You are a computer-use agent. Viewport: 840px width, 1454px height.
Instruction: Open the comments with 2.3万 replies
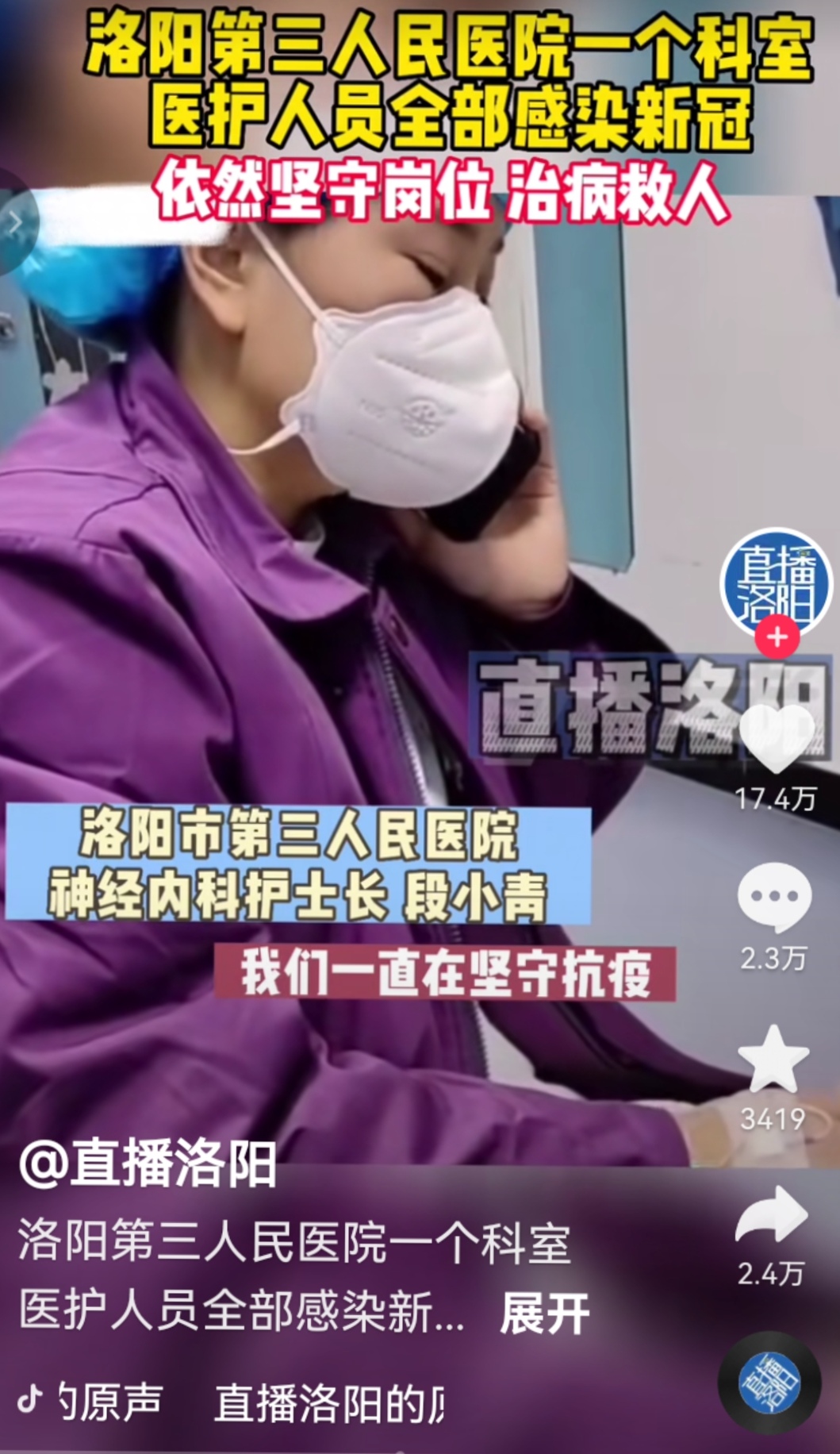click(x=774, y=898)
